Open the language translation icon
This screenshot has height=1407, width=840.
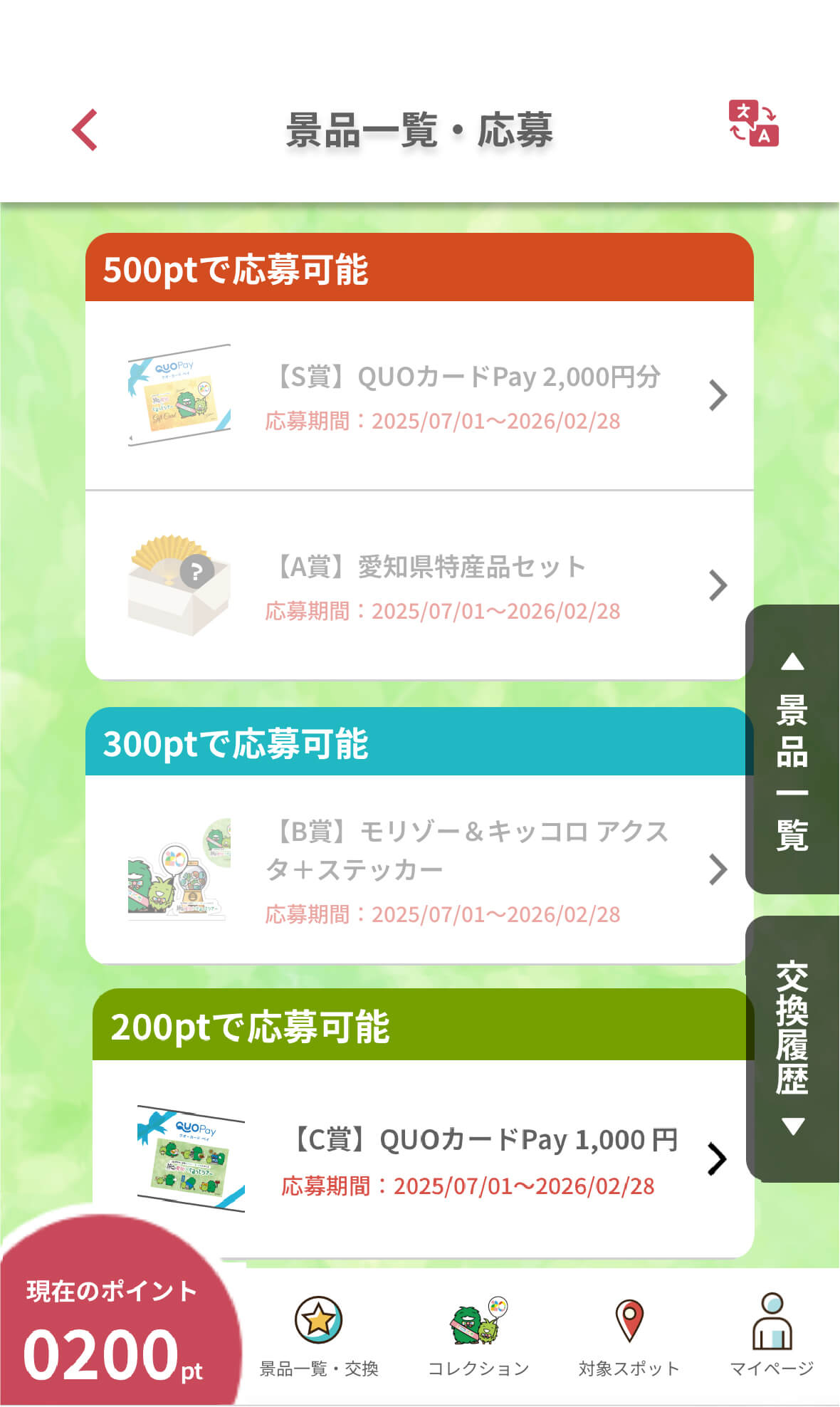(752, 124)
